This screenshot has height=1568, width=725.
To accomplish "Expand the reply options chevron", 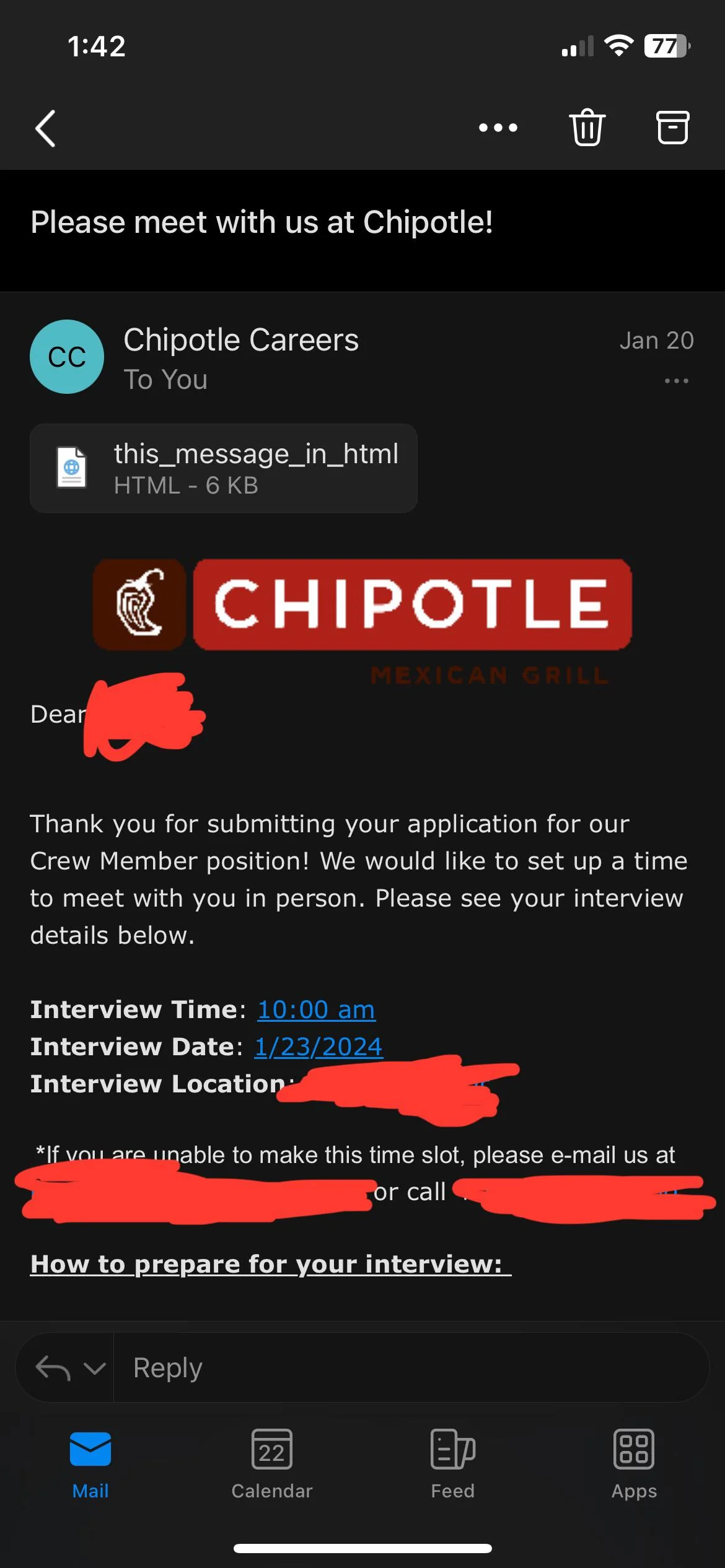I will point(94,1369).
